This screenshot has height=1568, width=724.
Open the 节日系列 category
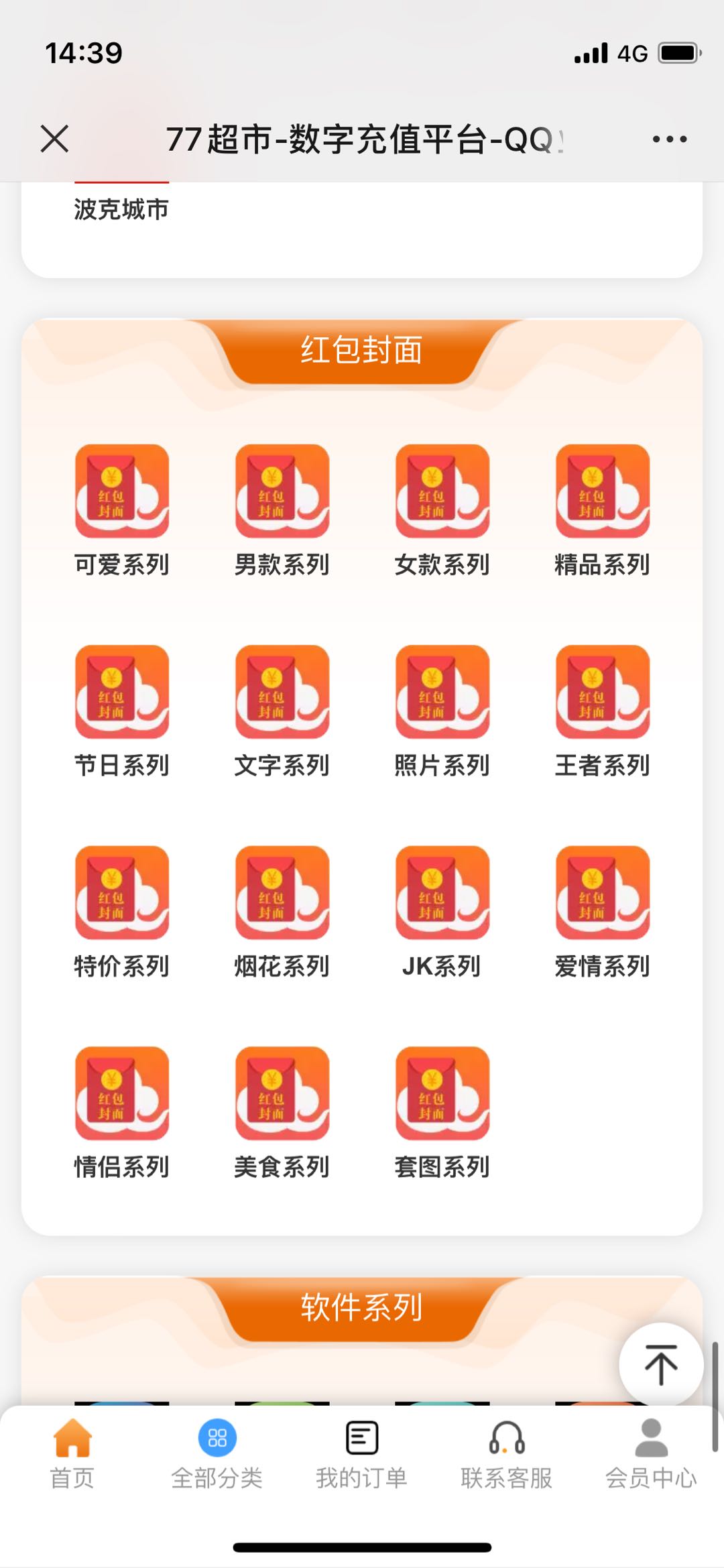pyautogui.click(x=121, y=711)
